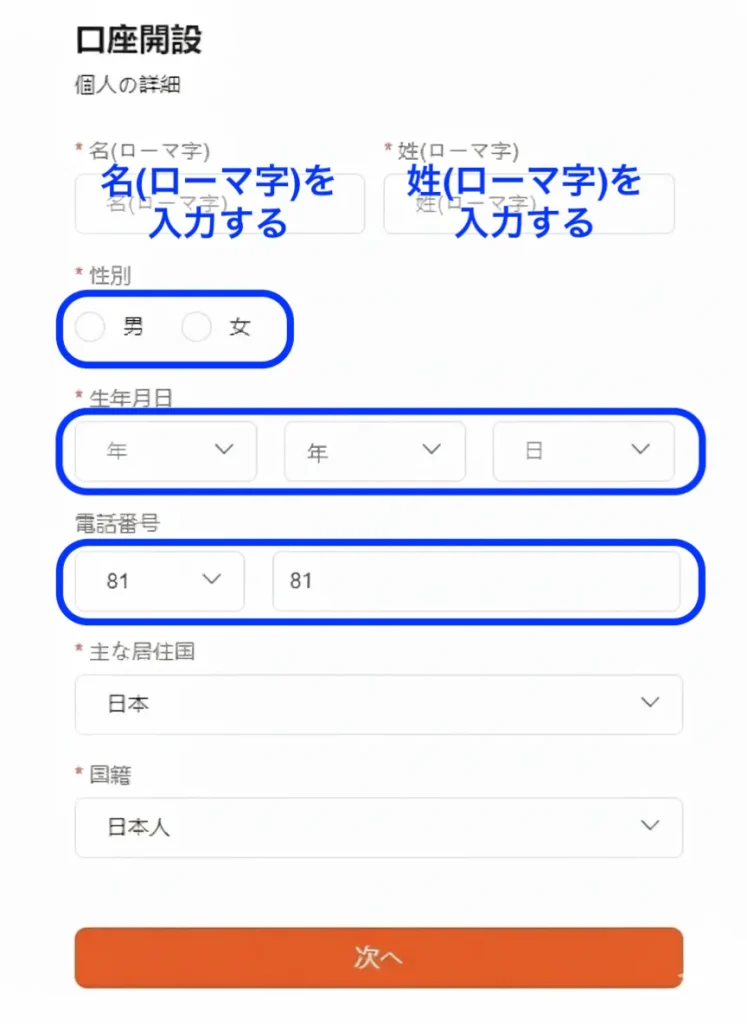Viewport: 747px width, 1024px height.
Task: Tap the first name (romaji) input field
Action: click(219, 204)
